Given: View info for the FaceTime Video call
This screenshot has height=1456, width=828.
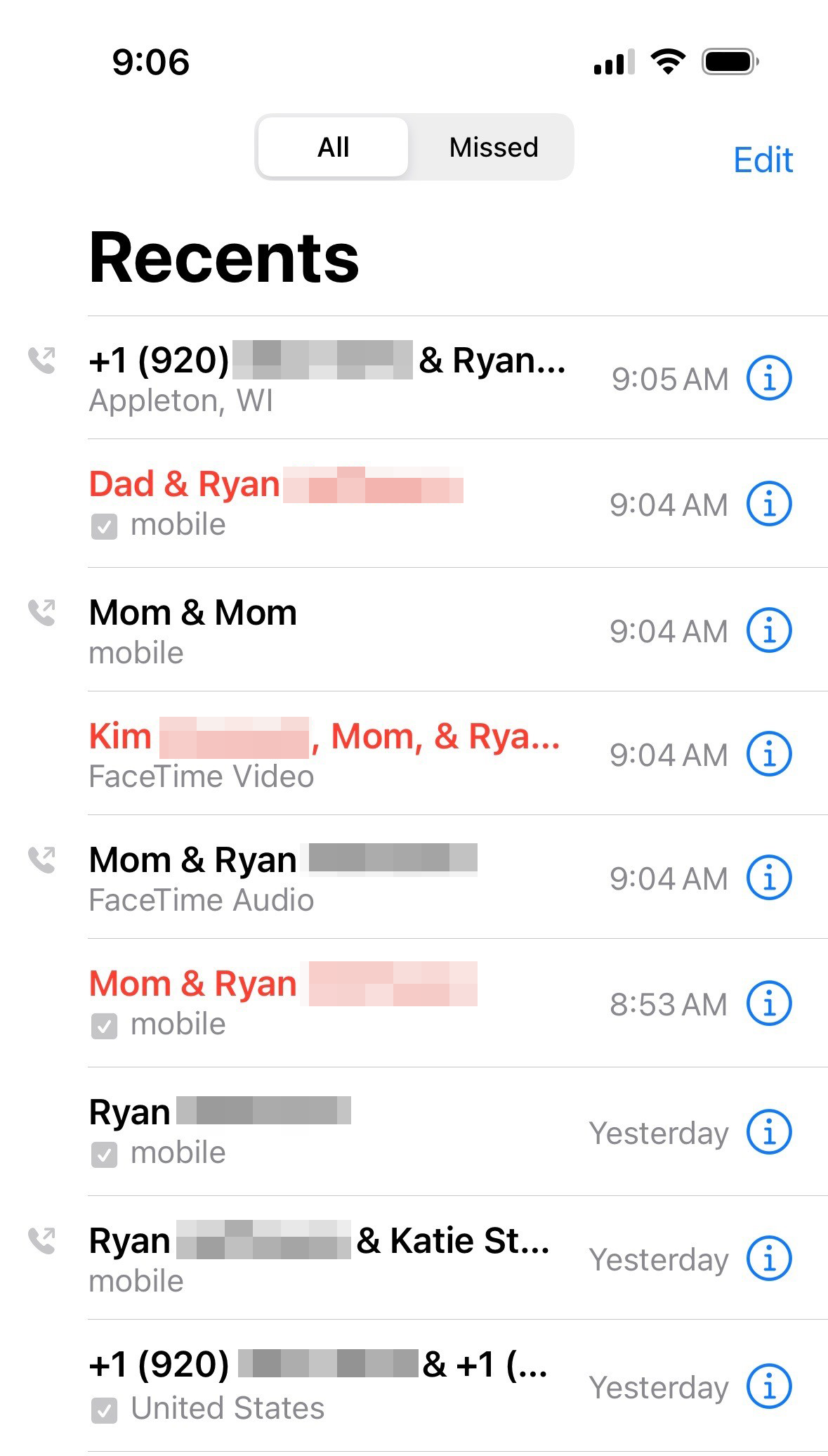Looking at the screenshot, I should coord(769,755).
